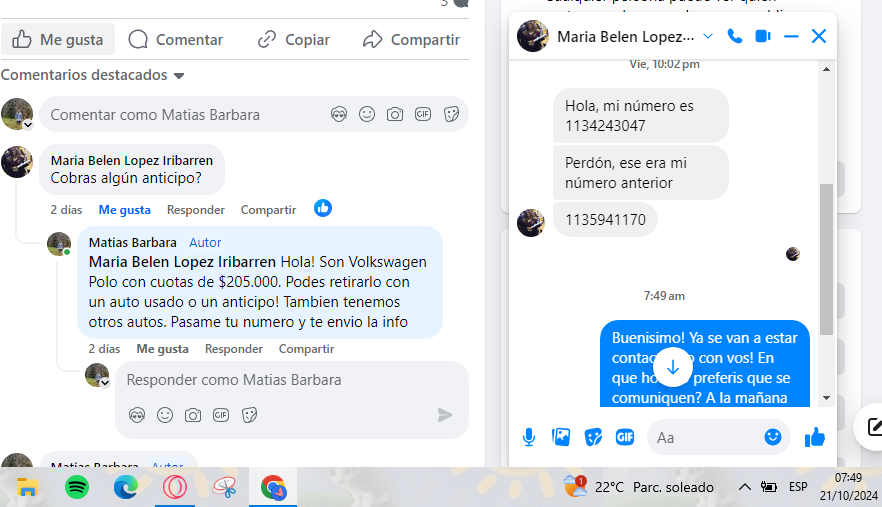This screenshot has height=507, width=882.
Task: Focus the Aa message input field
Action: tap(705, 437)
